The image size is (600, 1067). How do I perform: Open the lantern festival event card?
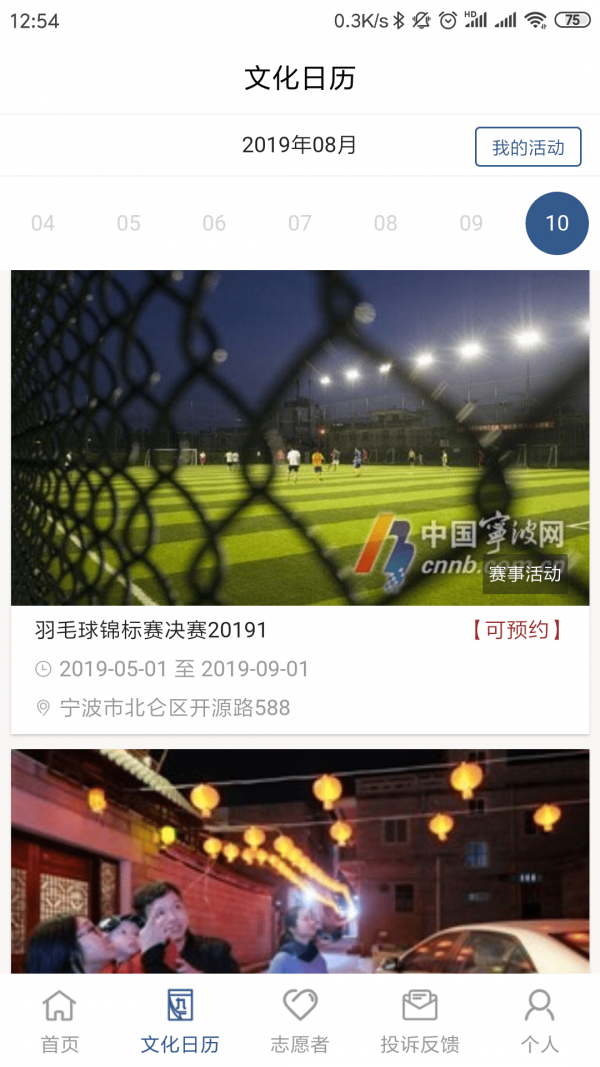300,860
